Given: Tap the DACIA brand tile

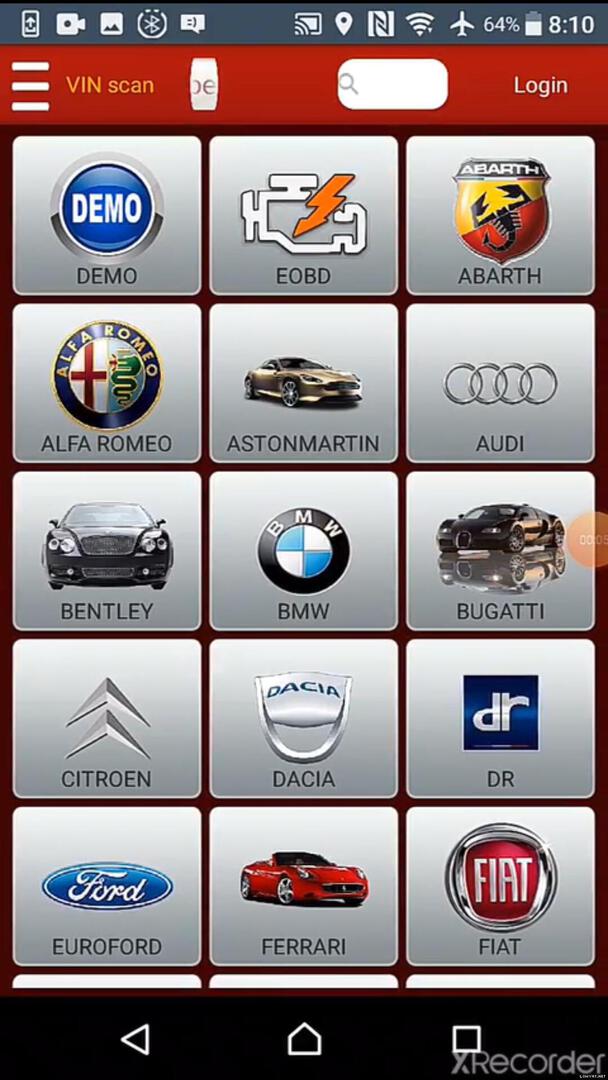Looking at the screenshot, I should 303,719.
